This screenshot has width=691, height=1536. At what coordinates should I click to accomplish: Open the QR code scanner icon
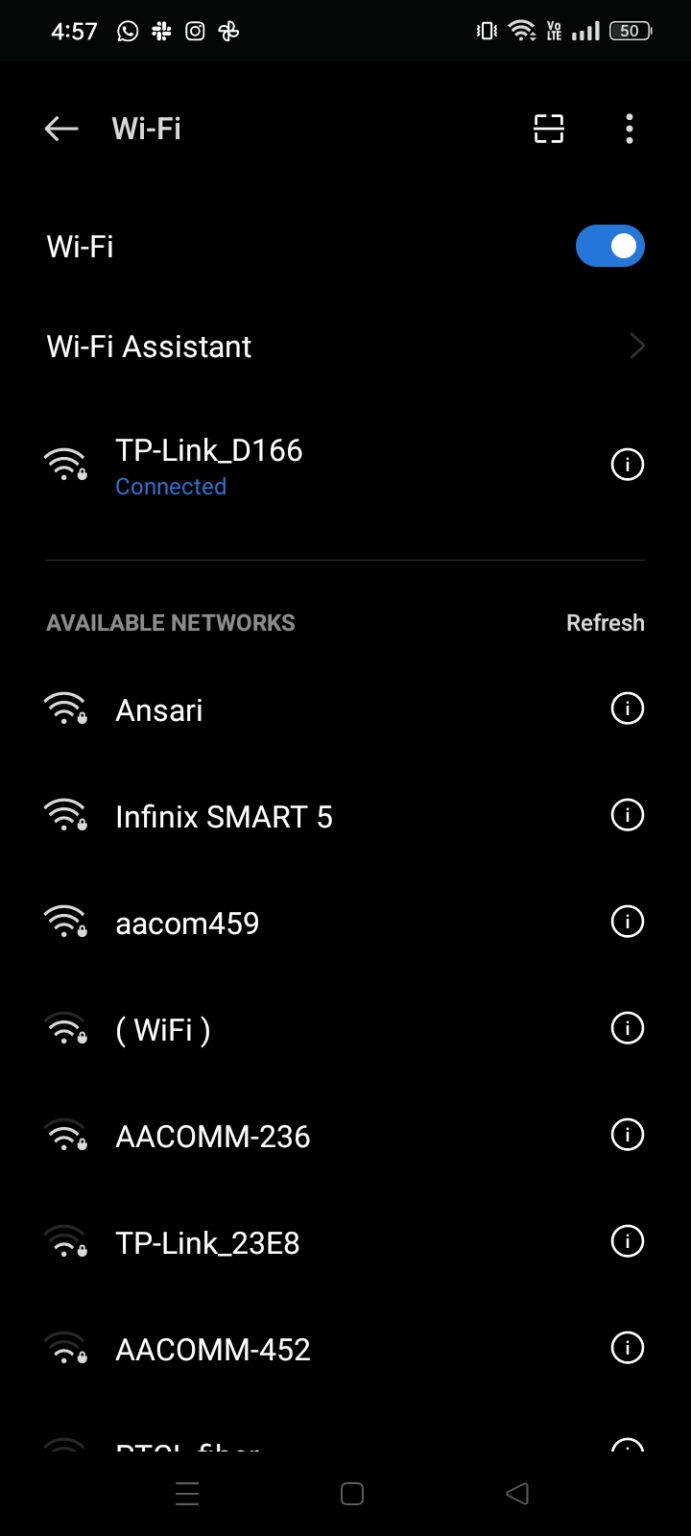pos(548,128)
